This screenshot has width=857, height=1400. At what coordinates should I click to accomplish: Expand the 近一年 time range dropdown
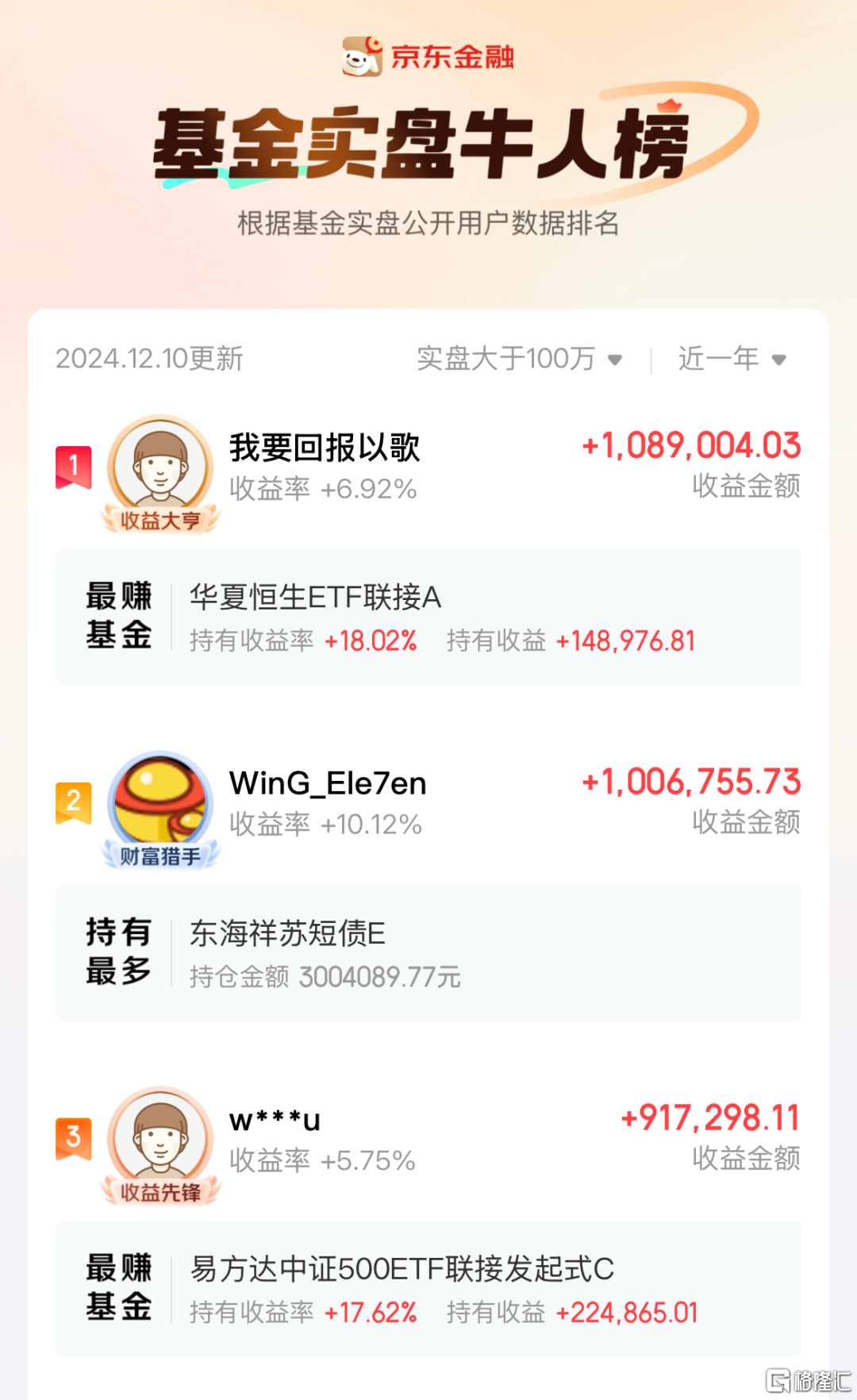731,359
